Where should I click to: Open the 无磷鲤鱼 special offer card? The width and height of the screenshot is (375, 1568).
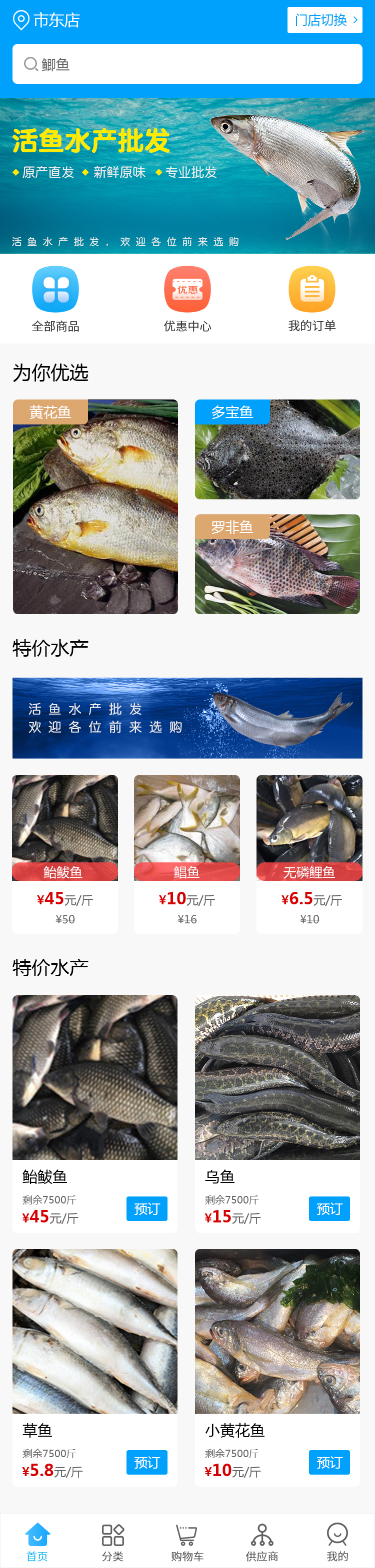tap(309, 853)
